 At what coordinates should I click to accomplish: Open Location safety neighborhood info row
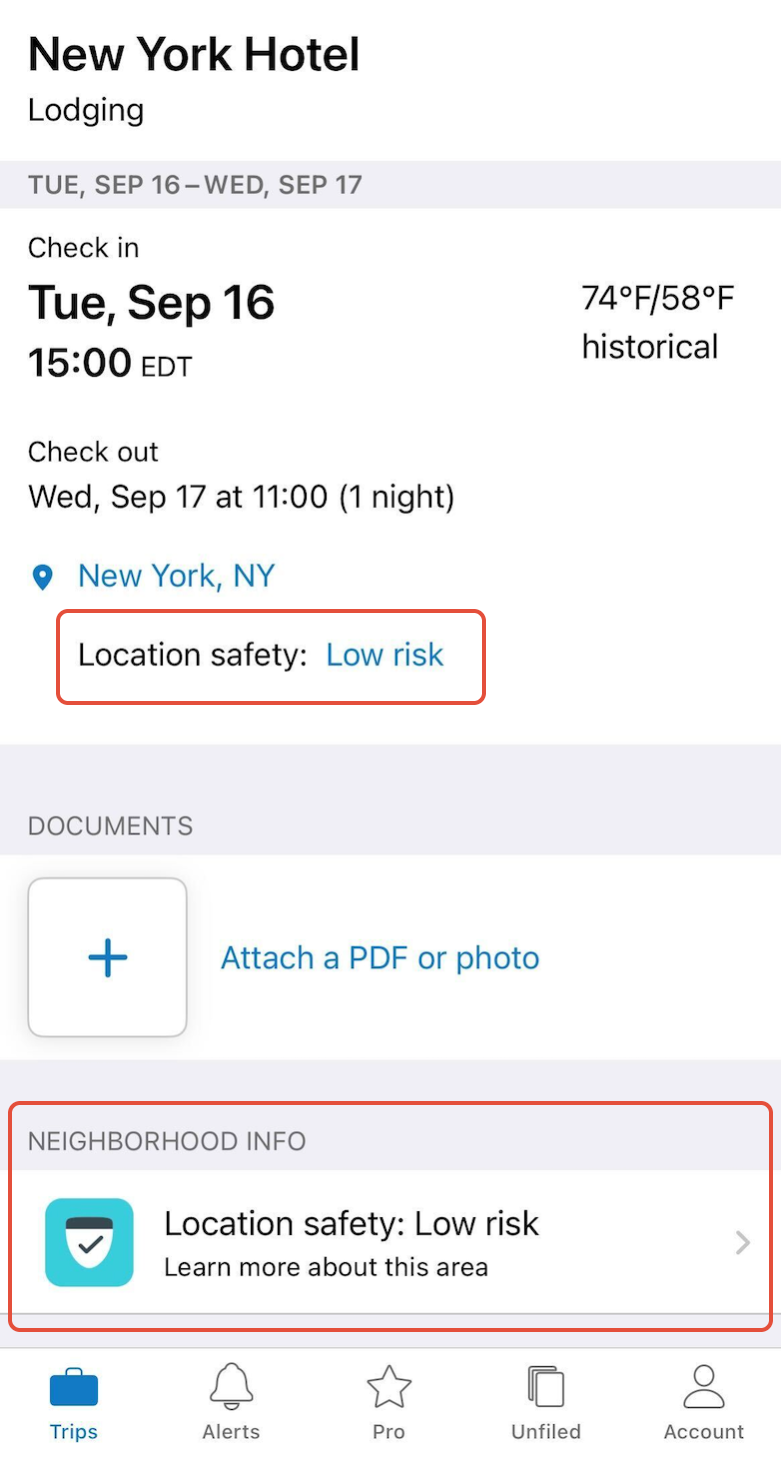(390, 1242)
